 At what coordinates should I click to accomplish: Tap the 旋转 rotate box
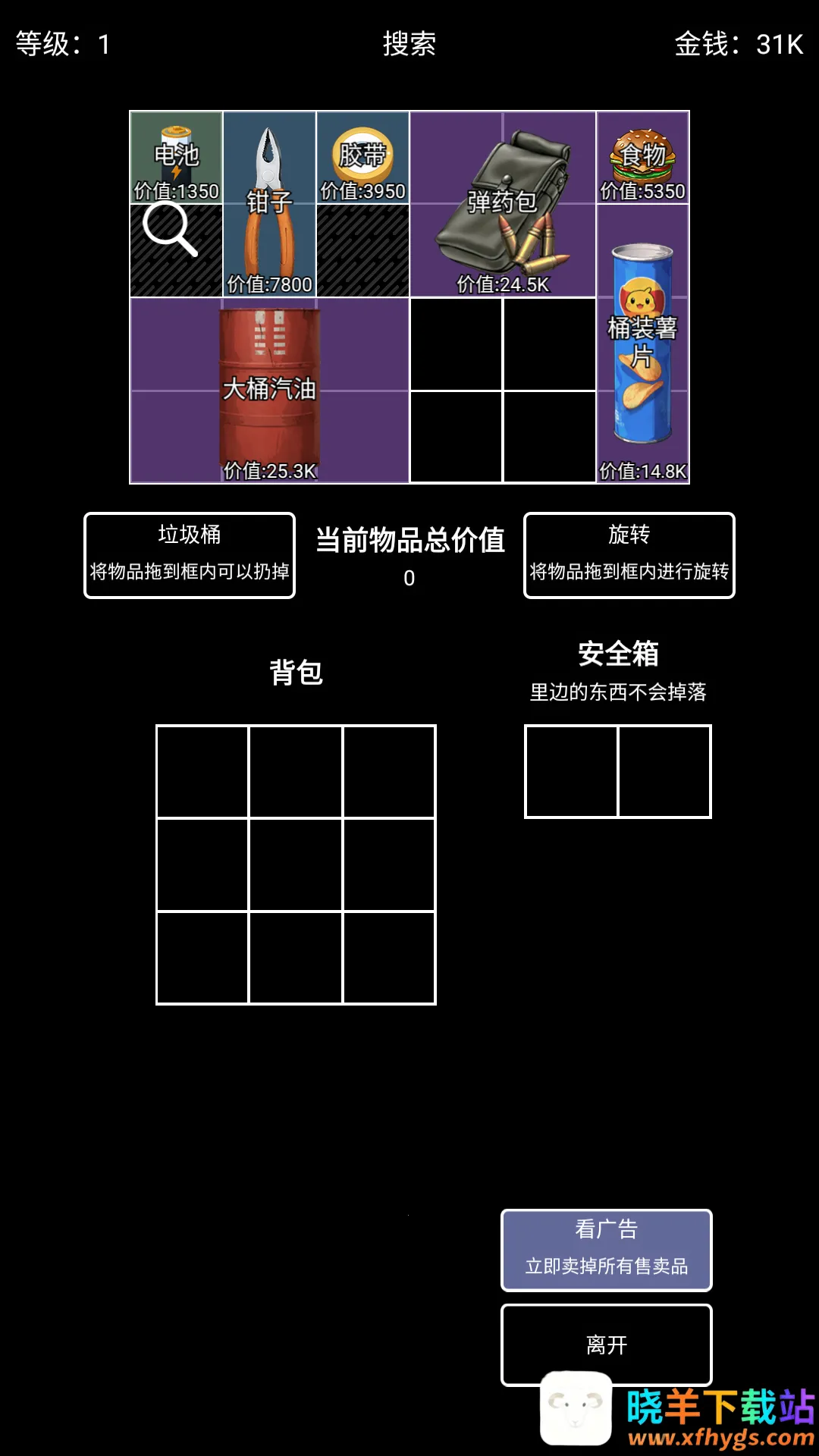629,555
